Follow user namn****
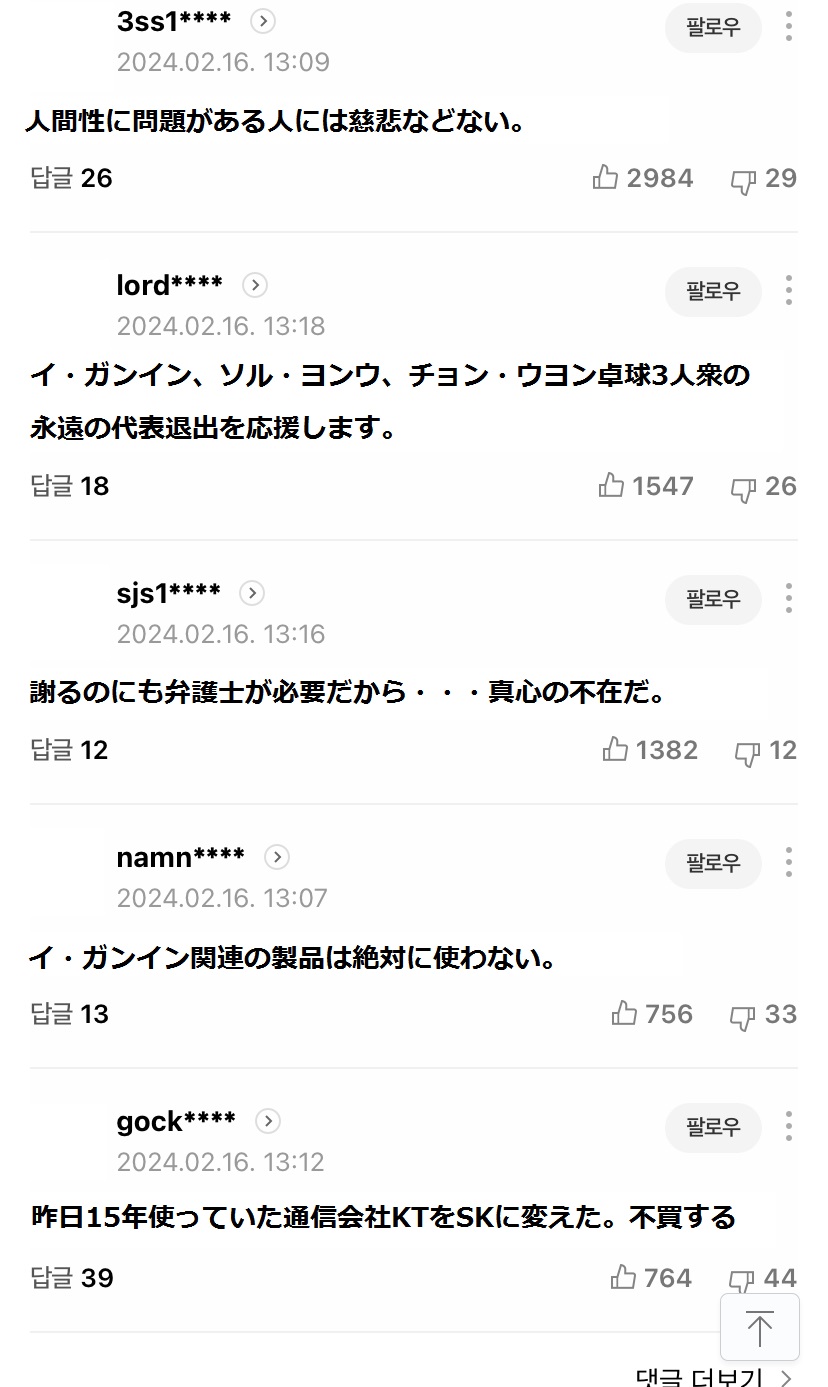Image resolution: width=828 pixels, height=1387 pixels. pyautogui.click(x=713, y=863)
